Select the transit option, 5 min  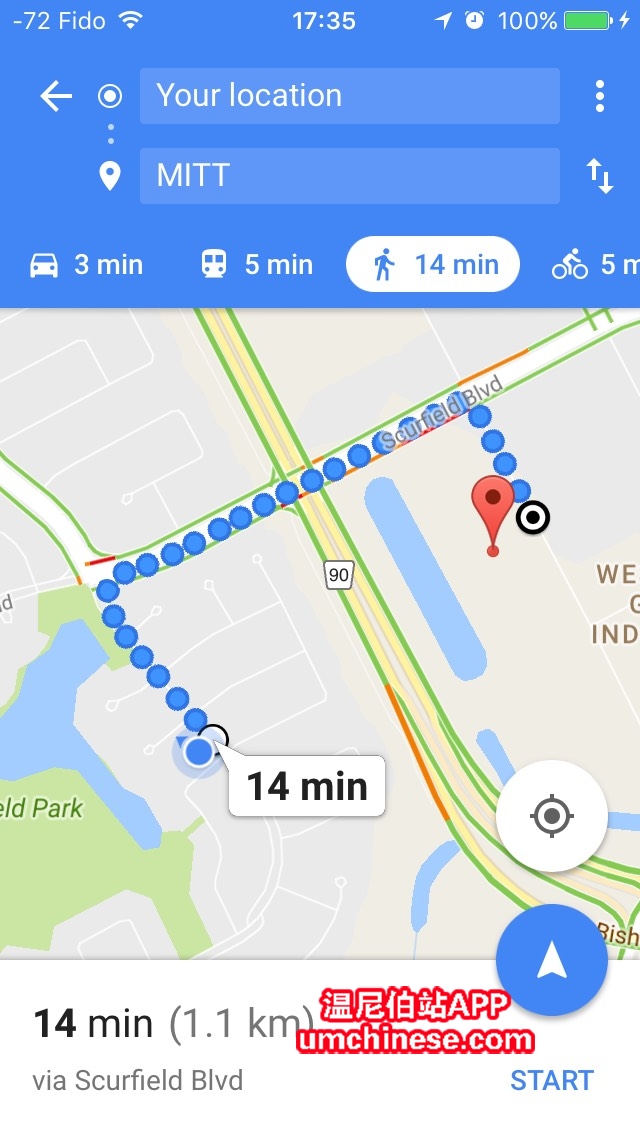pyautogui.click(x=257, y=265)
